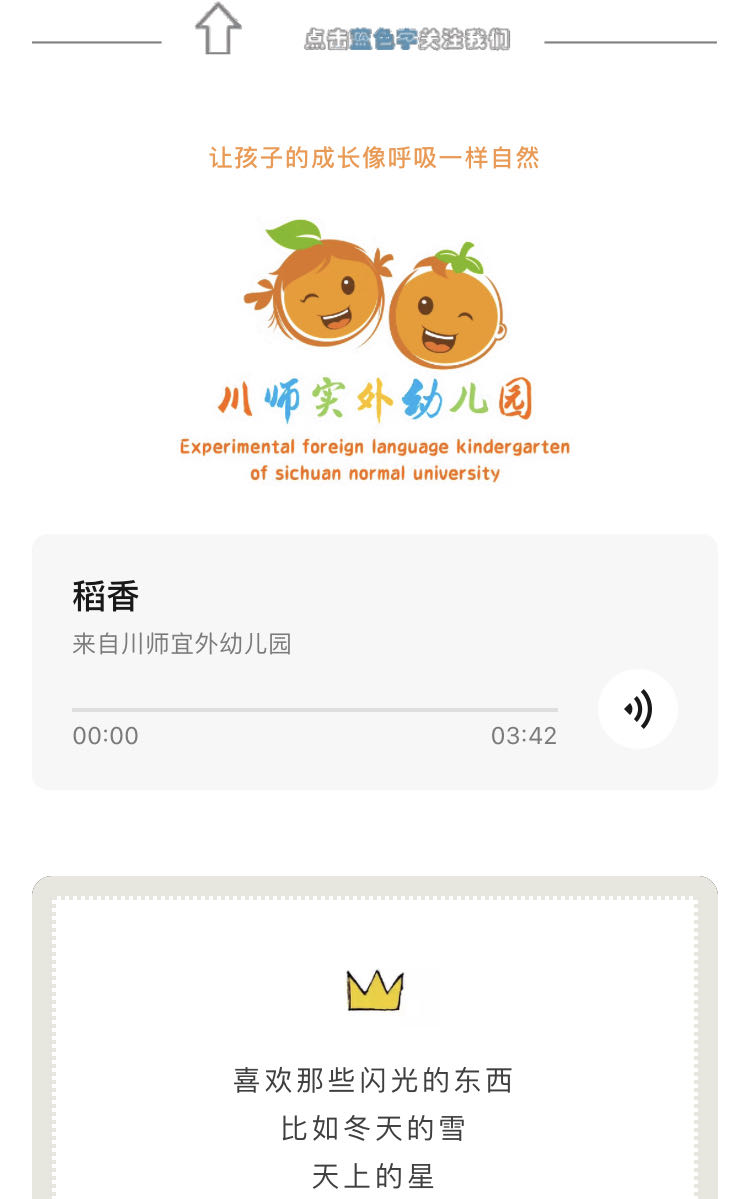Seek along the 稻香 audio progress bar

[x=314, y=710]
